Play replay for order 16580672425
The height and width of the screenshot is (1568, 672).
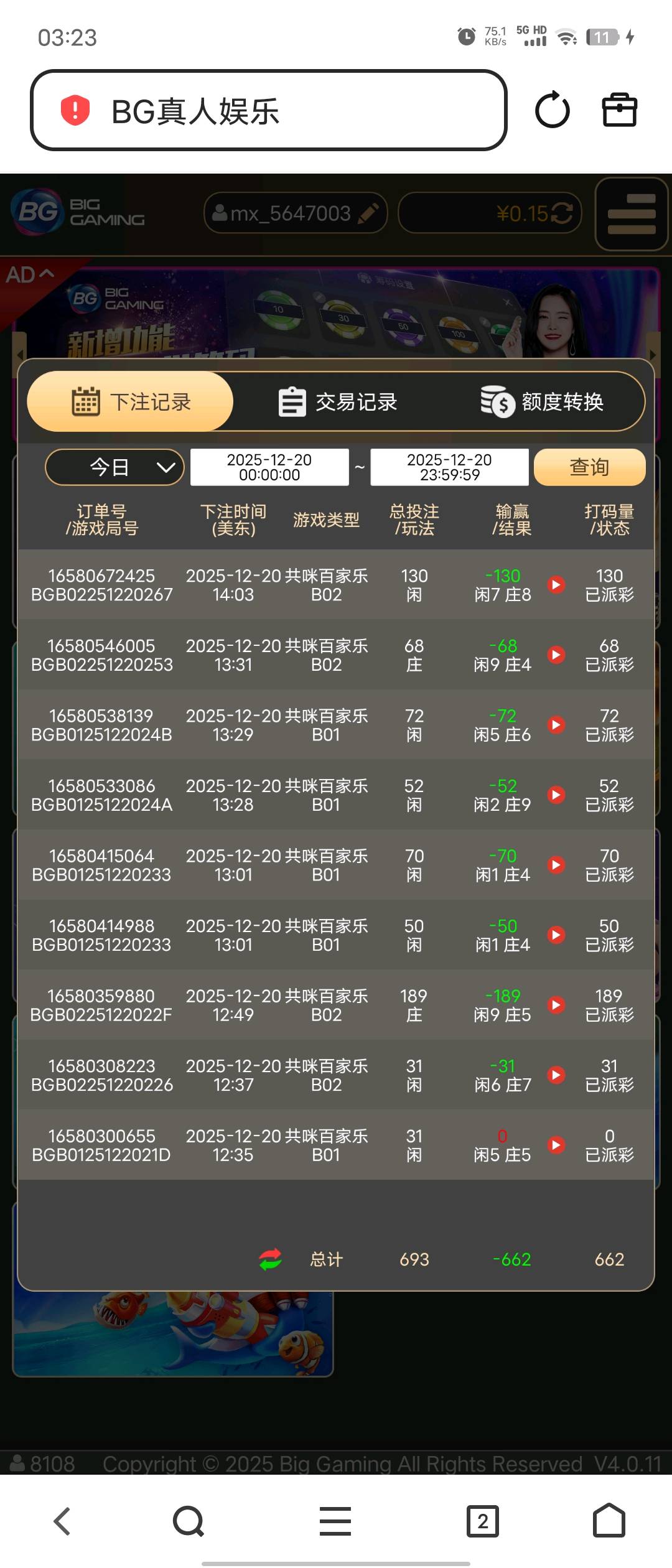coord(556,585)
